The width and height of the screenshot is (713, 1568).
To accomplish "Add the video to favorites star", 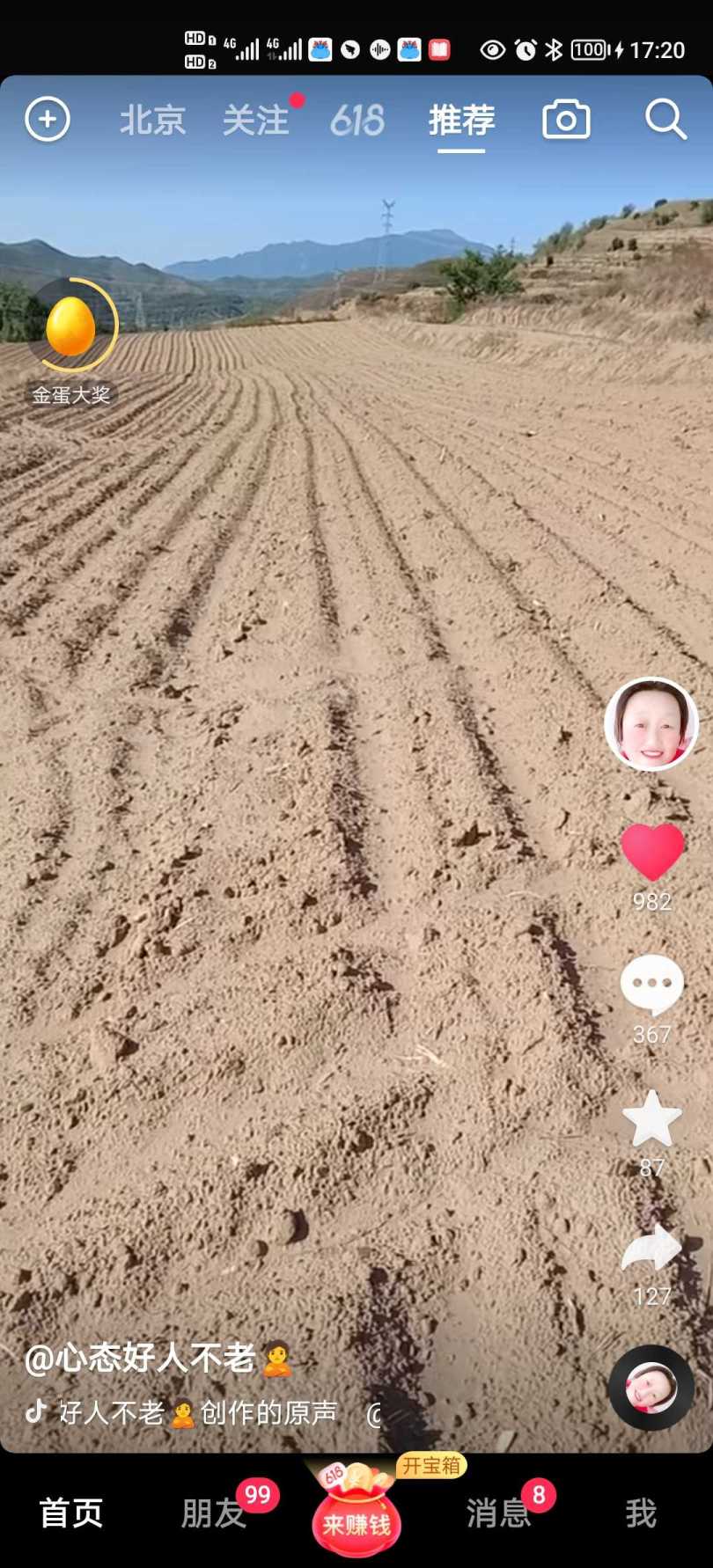I will tap(652, 1119).
